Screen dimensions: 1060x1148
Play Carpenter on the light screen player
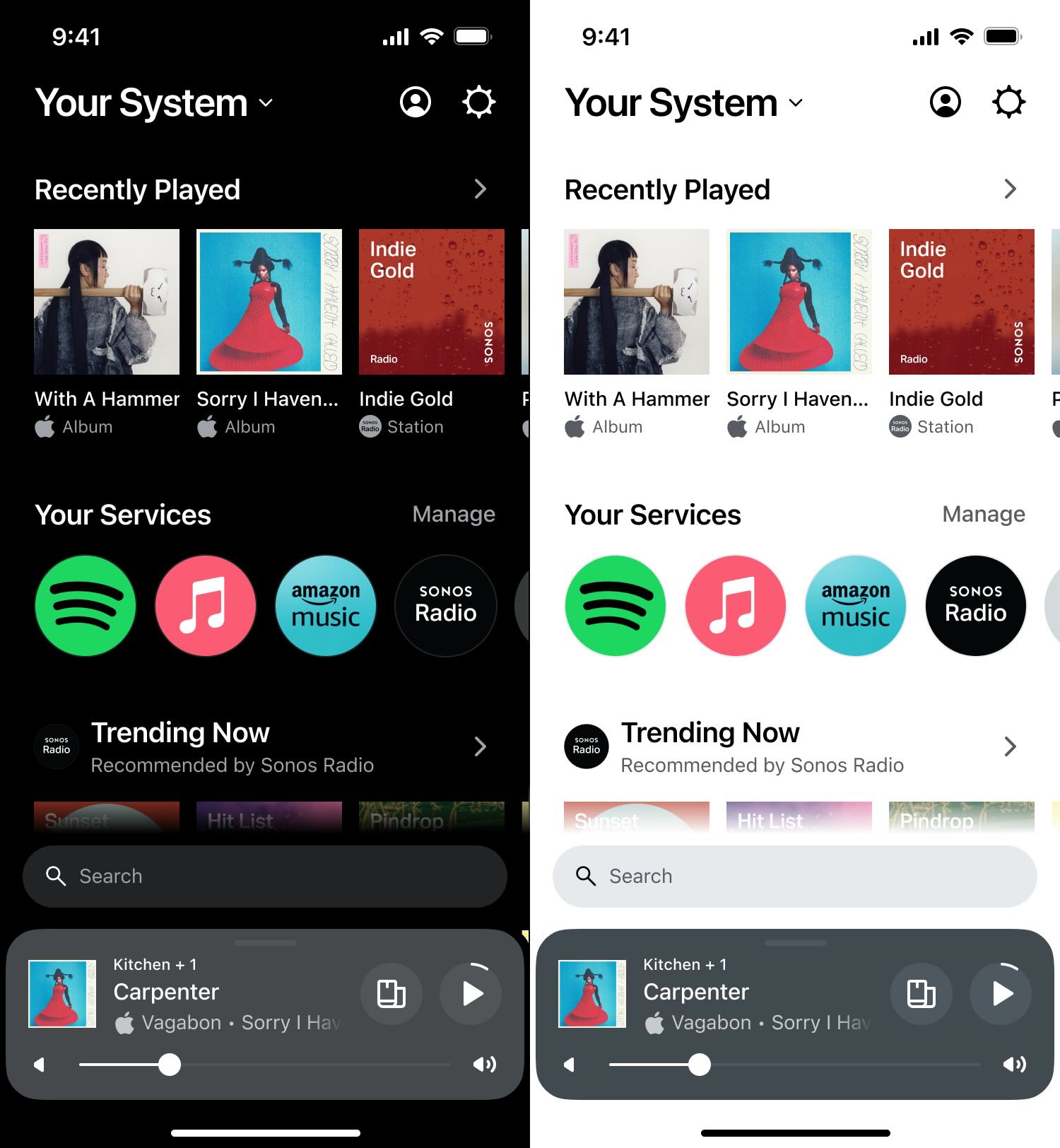[x=1001, y=994]
